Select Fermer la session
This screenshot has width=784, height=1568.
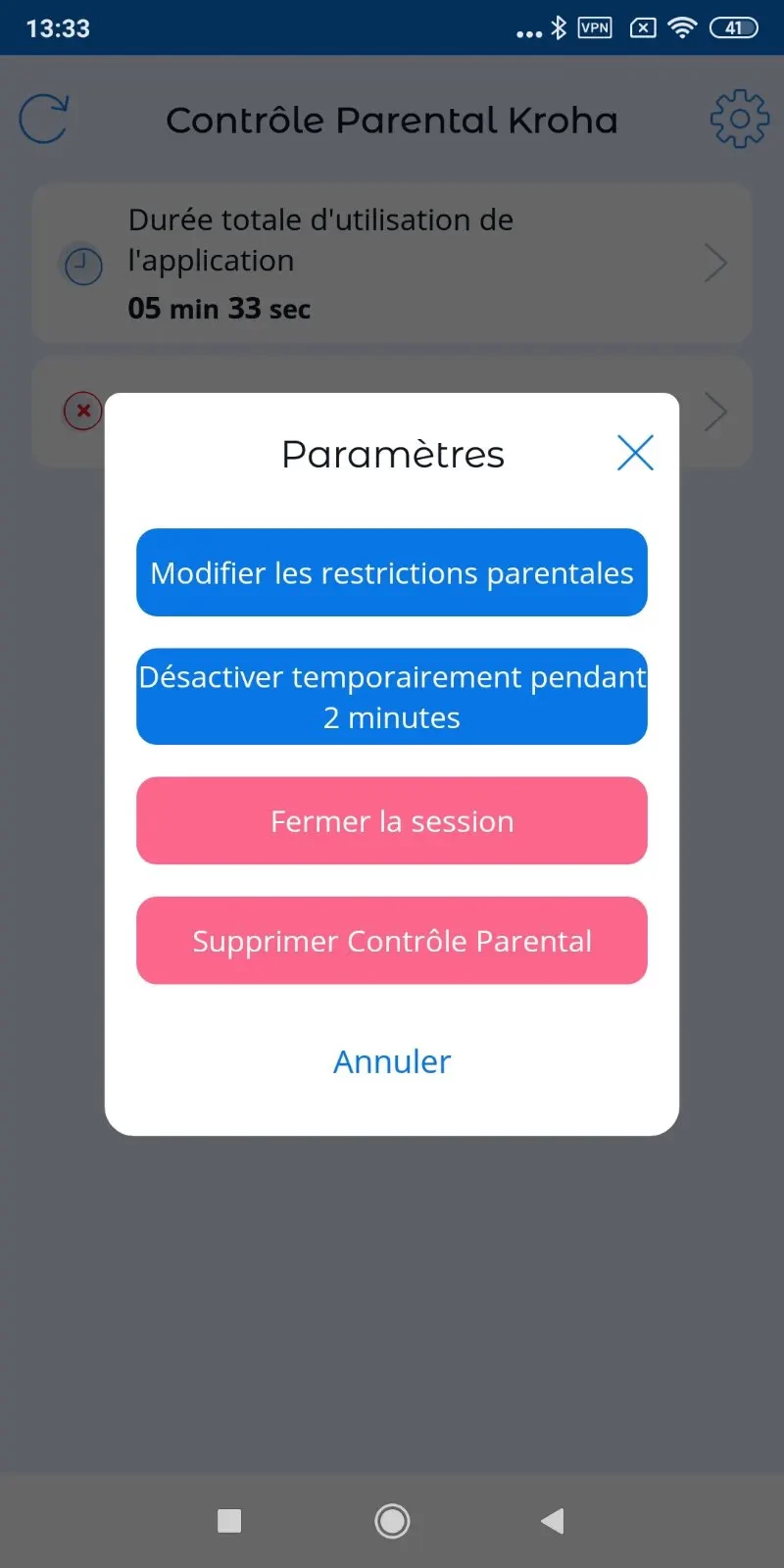point(392,821)
